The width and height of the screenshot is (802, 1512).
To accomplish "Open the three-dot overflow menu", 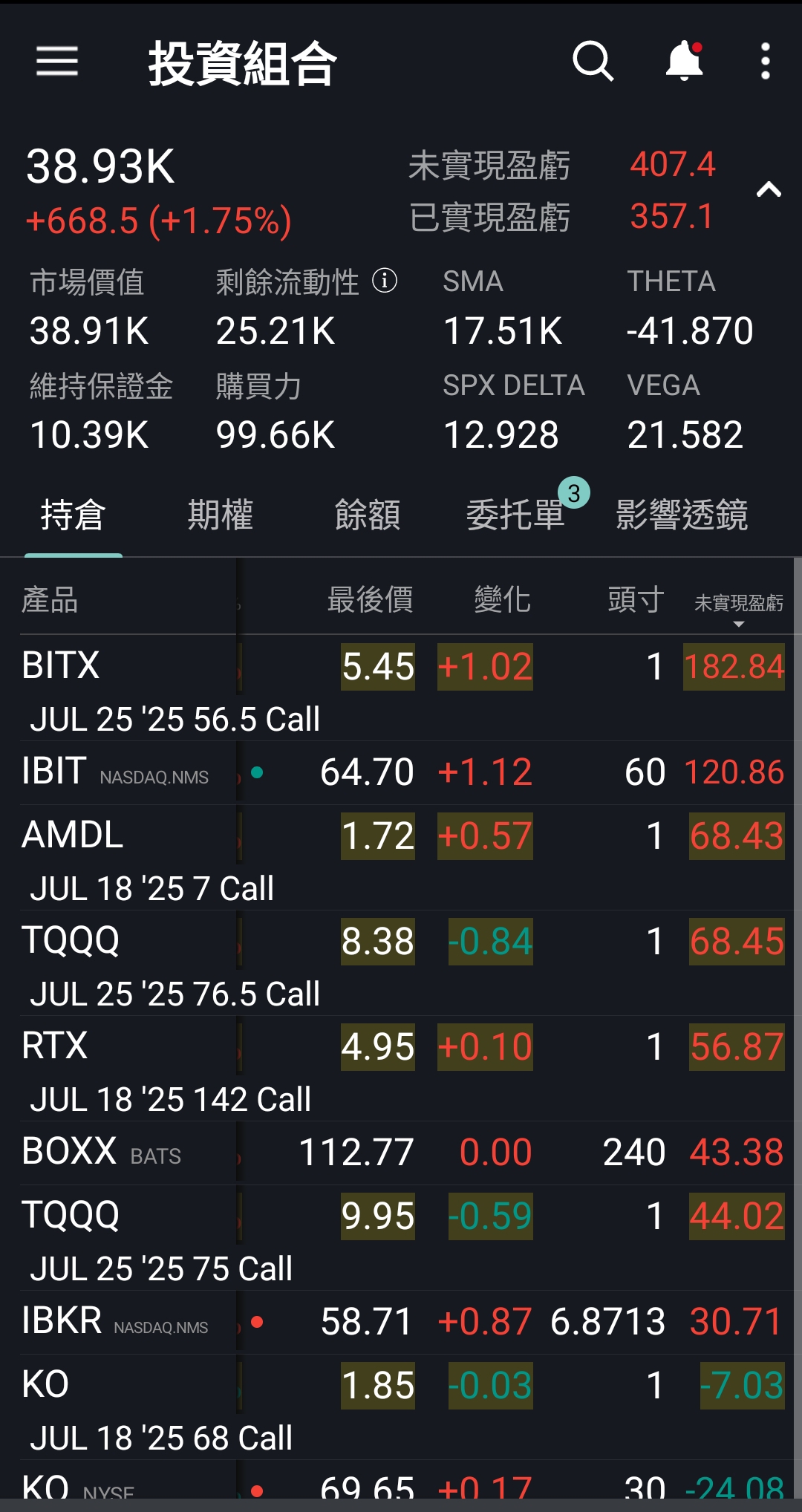I will [x=766, y=61].
